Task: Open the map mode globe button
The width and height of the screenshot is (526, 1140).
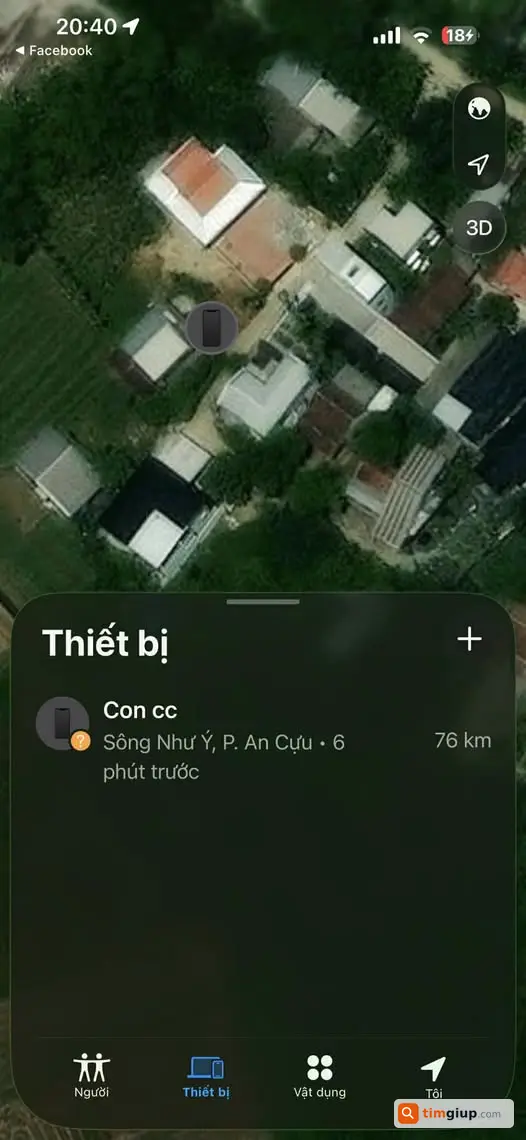Action: 479,110
